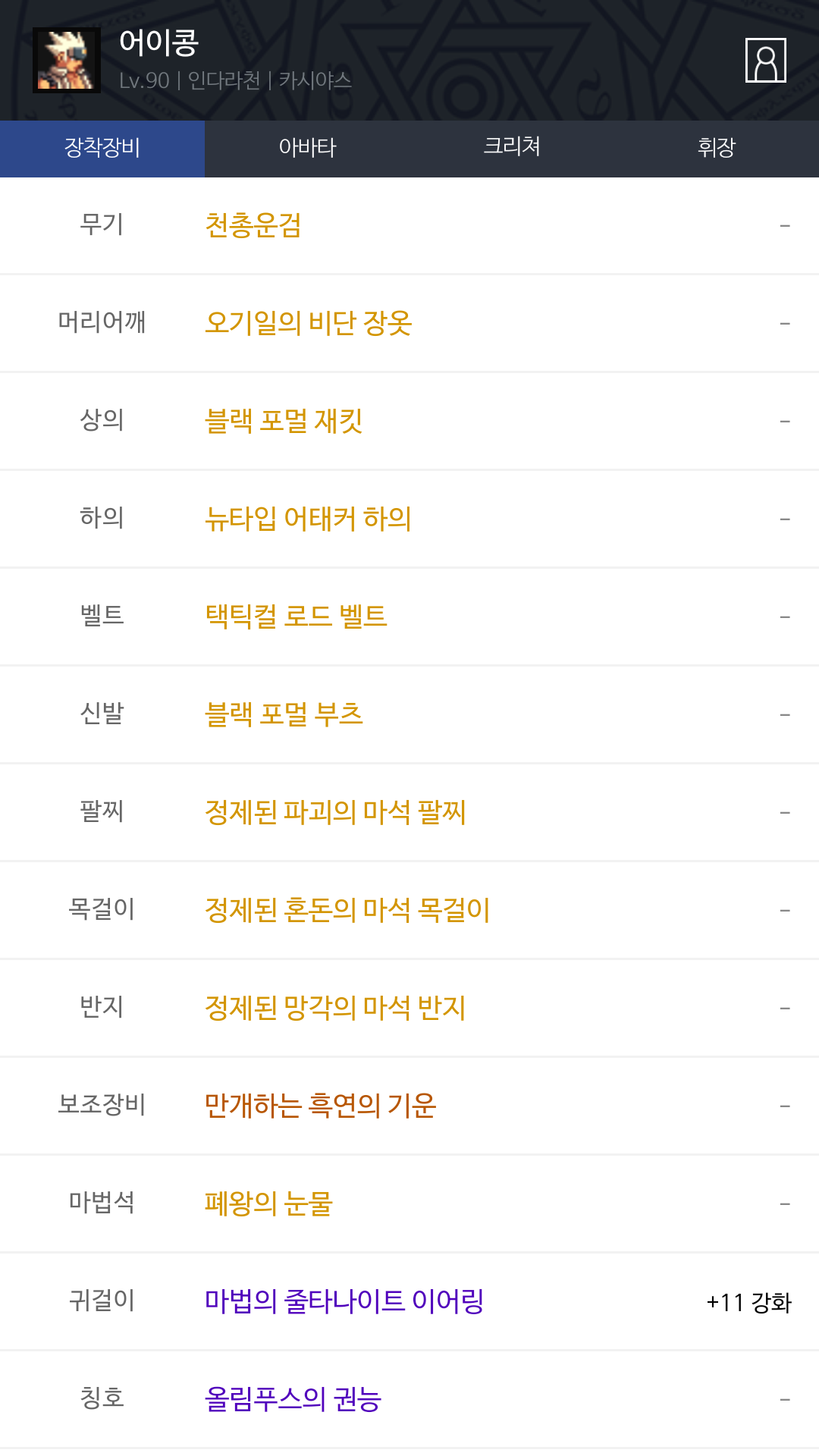This screenshot has height=1456, width=819.
Task: Tap 뉴타입 어태커 하의 item
Action: pos(308,519)
